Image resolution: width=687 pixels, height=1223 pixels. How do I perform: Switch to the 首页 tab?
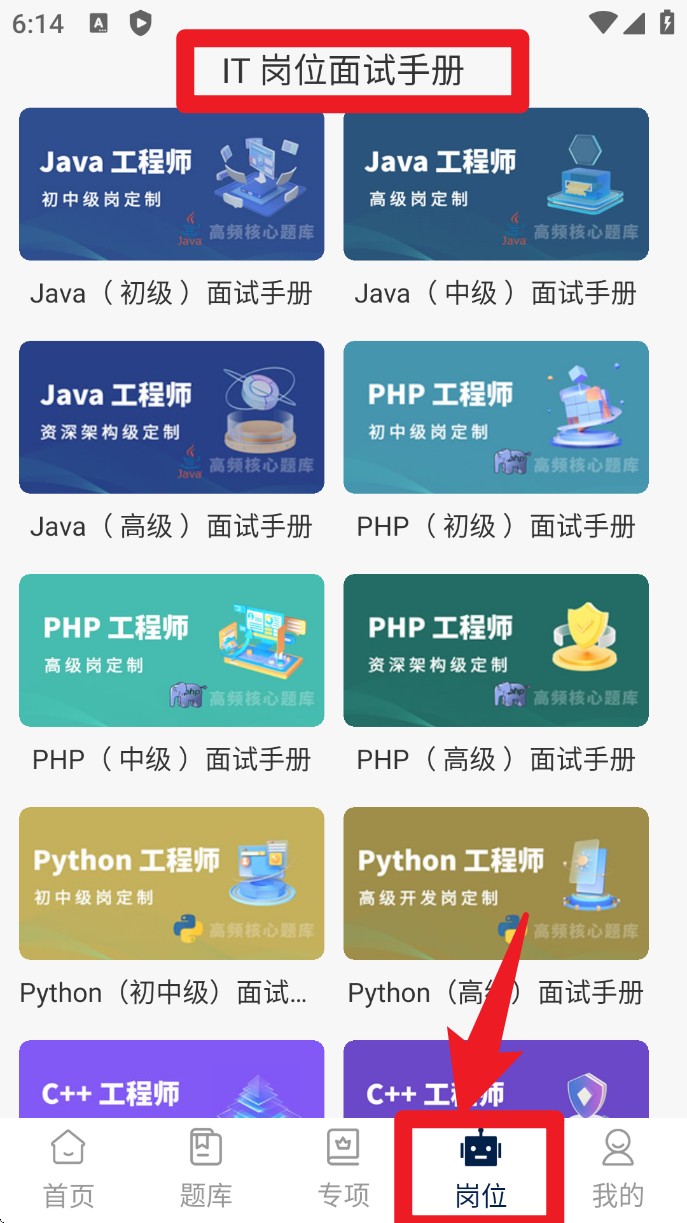click(x=68, y=1168)
